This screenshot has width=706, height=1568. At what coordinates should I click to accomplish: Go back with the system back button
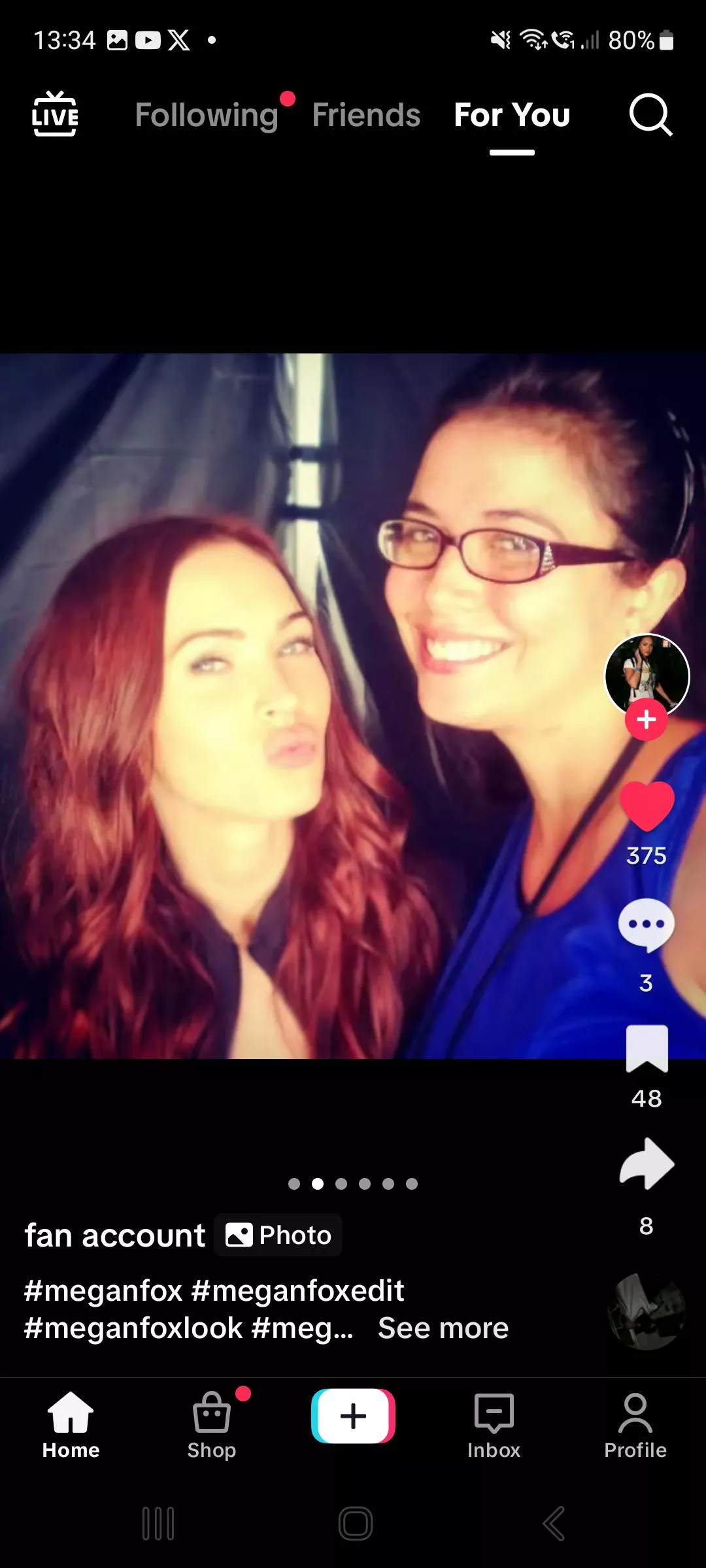[553, 1524]
